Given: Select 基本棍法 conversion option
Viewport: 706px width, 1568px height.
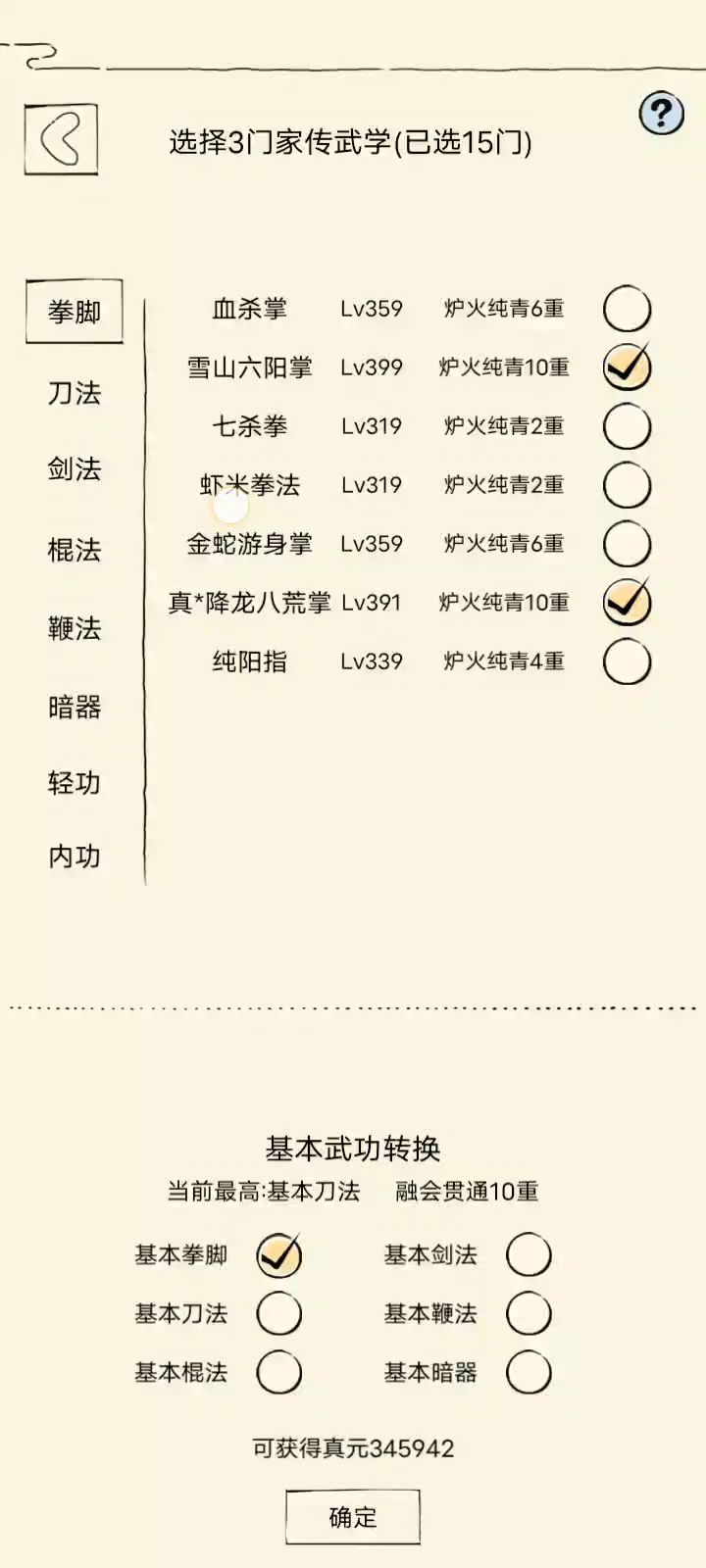Looking at the screenshot, I should (278, 1373).
